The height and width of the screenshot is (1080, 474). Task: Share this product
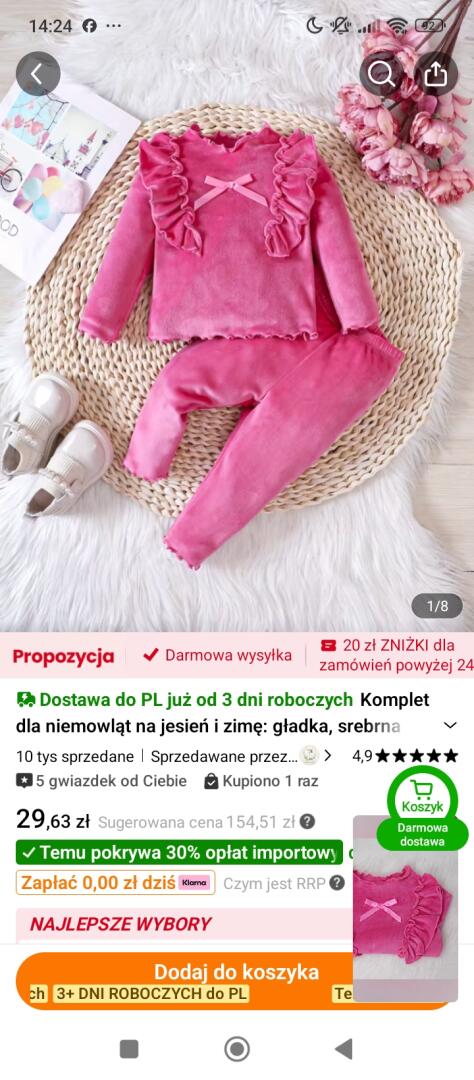pyautogui.click(x=435, y=74)
